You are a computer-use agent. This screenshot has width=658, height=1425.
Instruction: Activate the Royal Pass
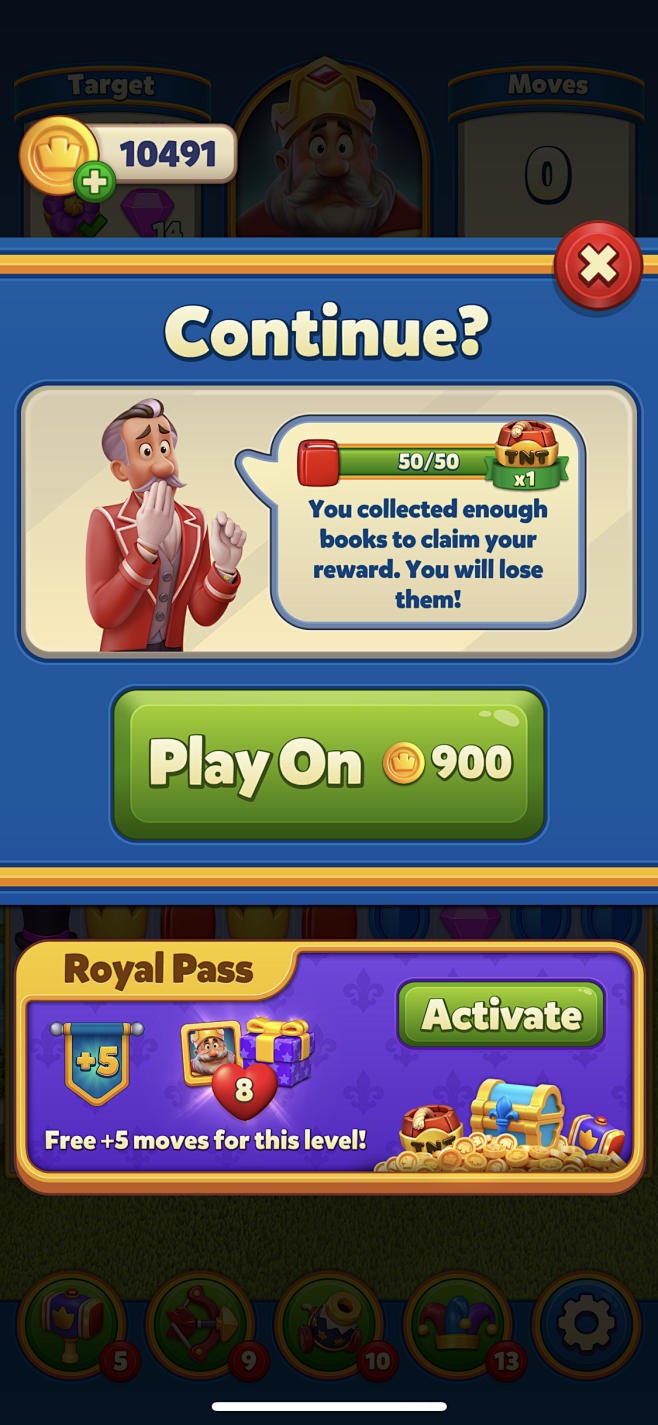coord(501,1015)
